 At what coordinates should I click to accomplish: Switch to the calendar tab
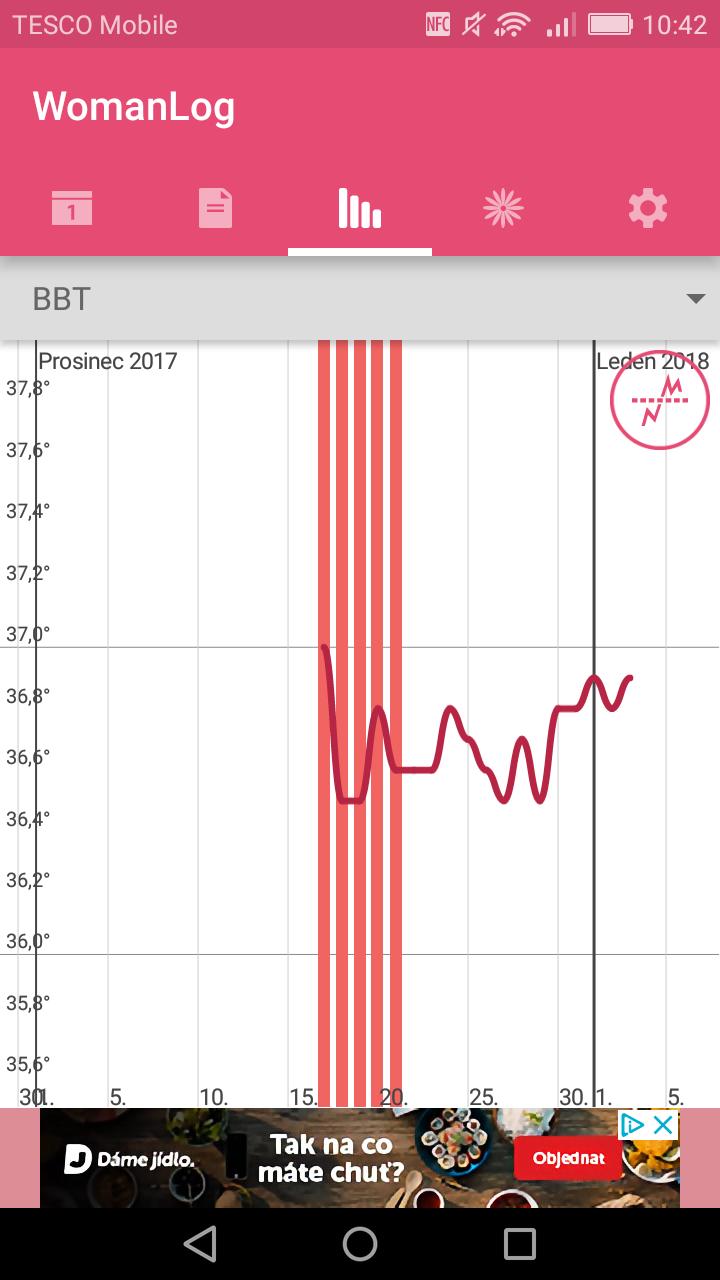click(x=72, y=208)
